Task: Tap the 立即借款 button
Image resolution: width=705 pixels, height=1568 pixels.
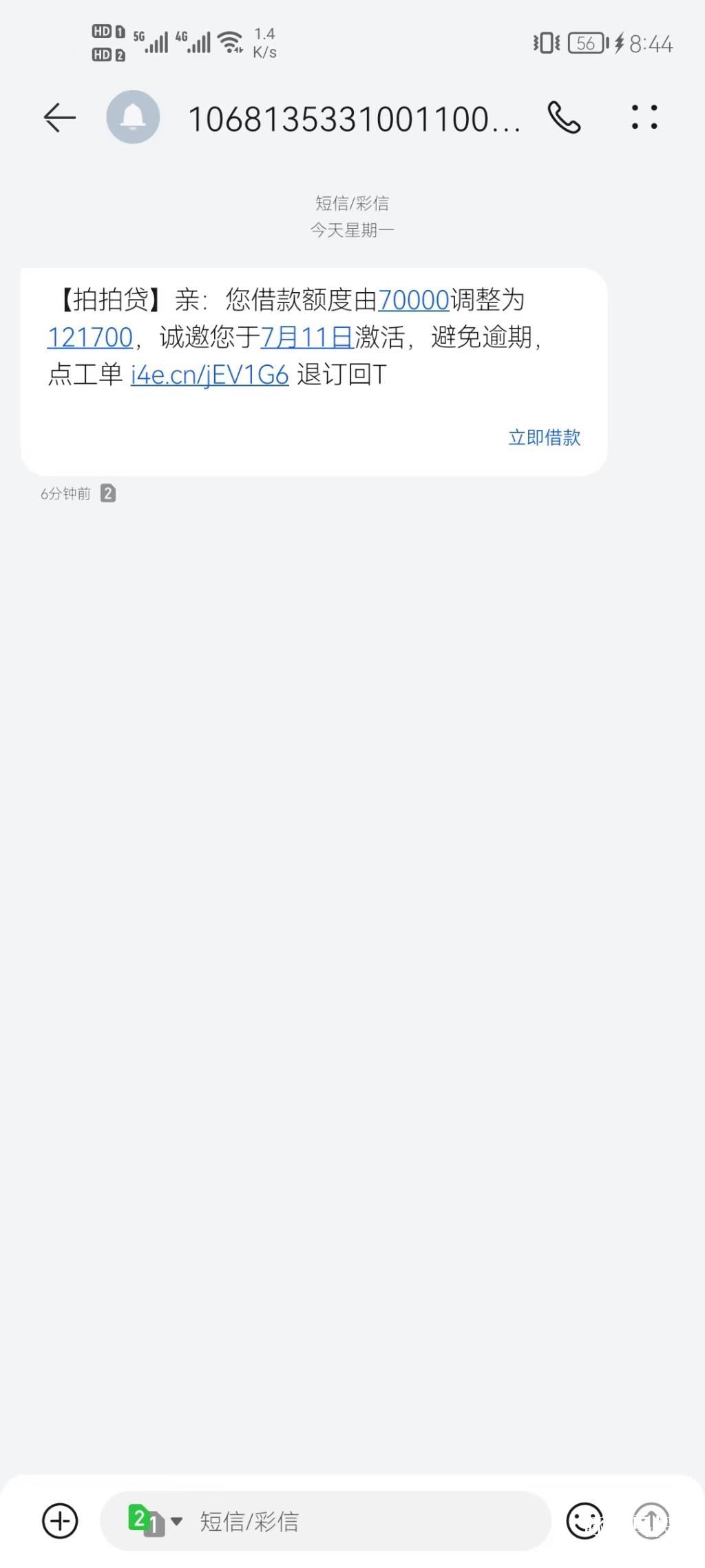Action: pos(544,437)
